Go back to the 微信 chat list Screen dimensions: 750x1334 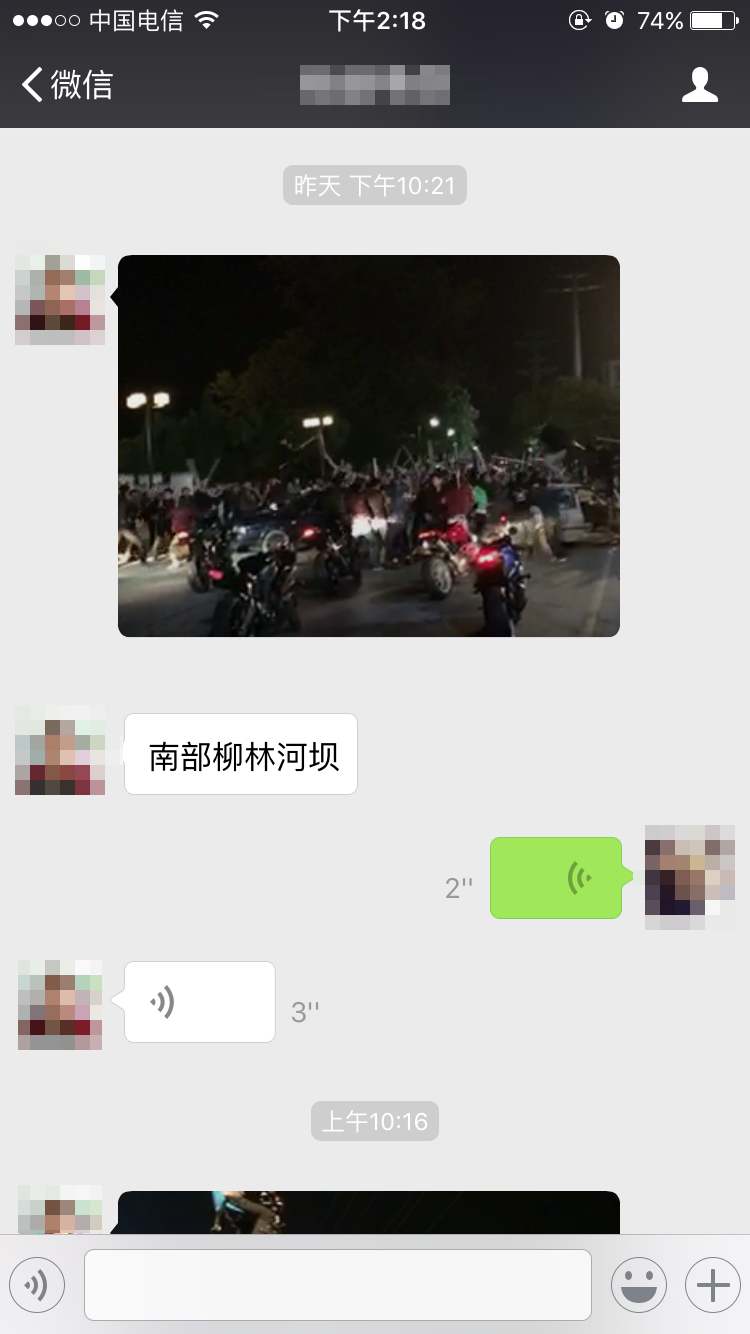(x=68, y=85)
